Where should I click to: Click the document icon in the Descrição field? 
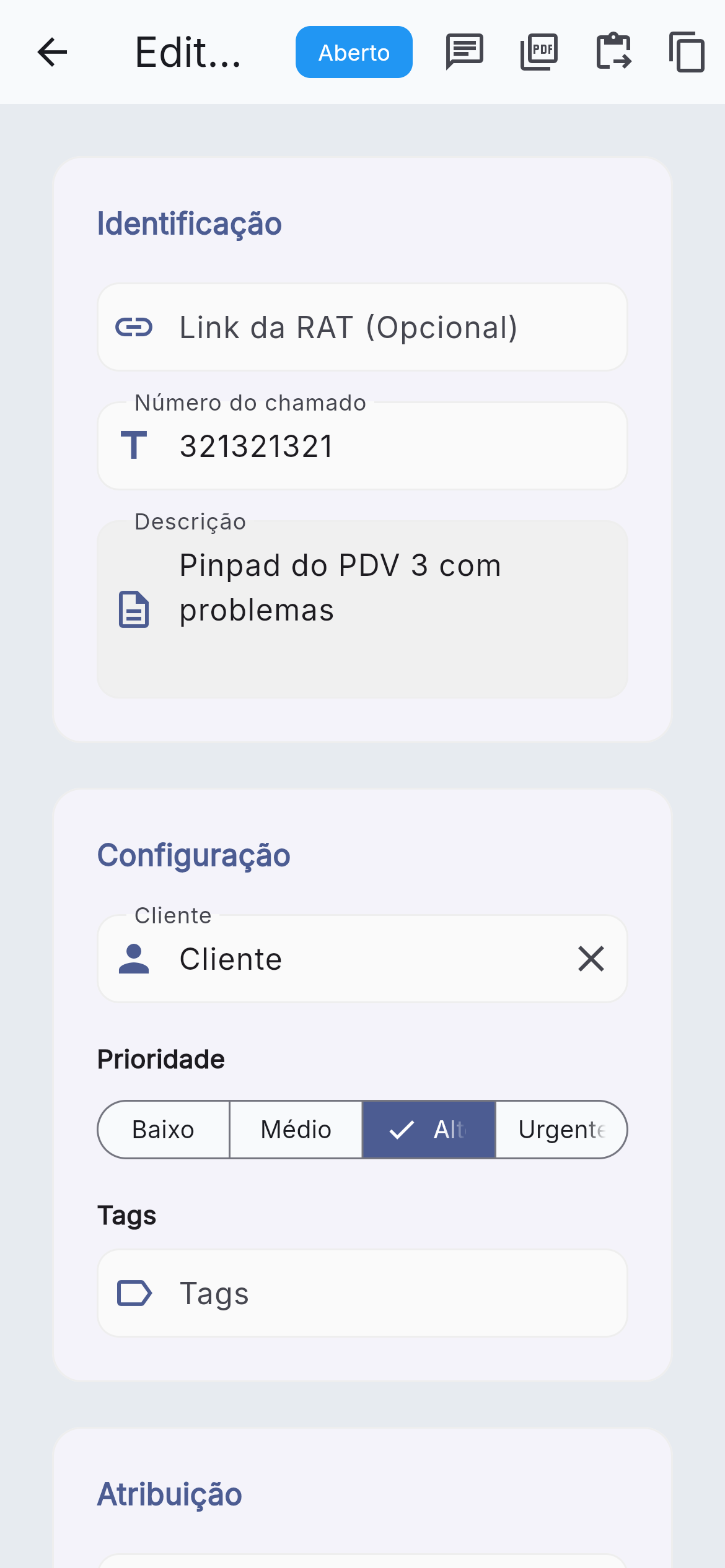(x=134, y=611)
